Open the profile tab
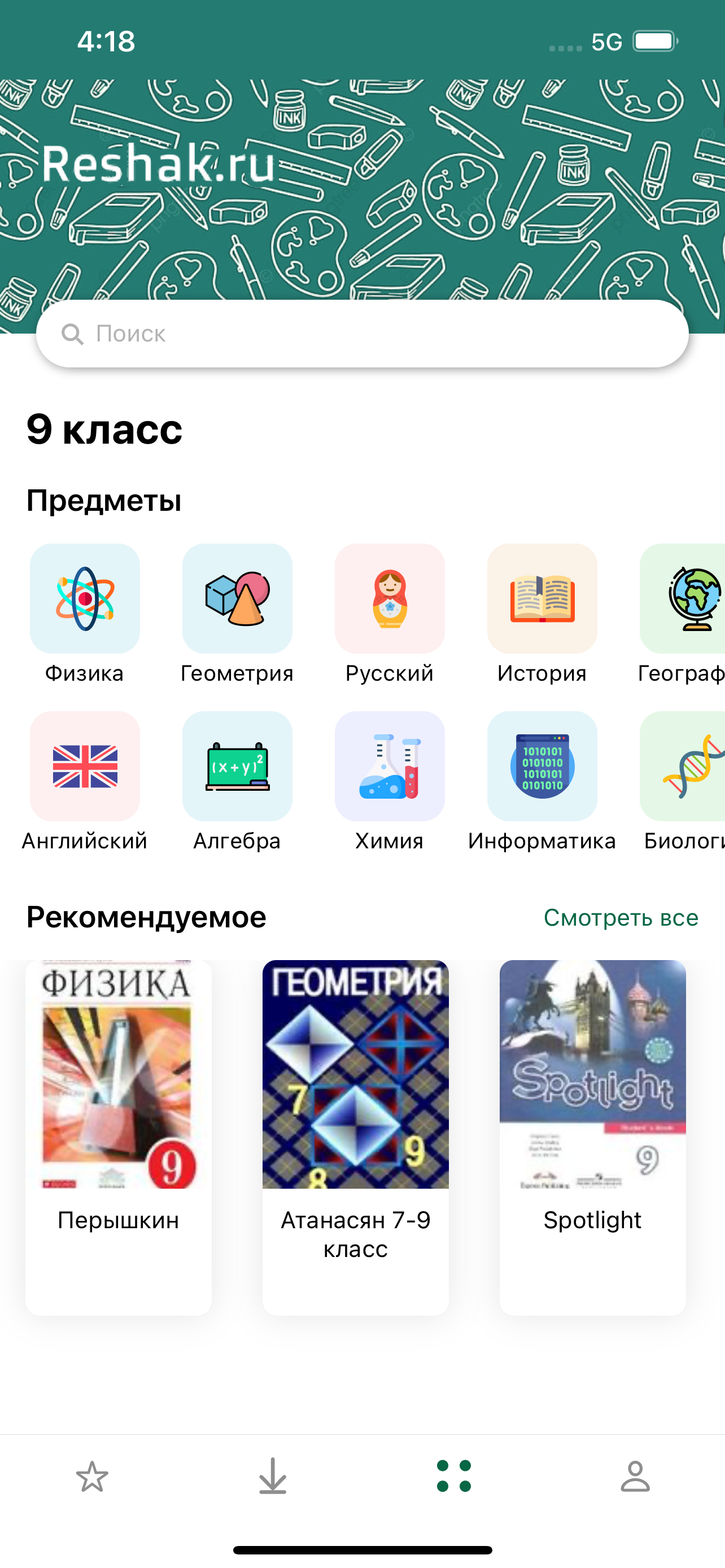Image resolution: width=725 pixels, height=1568 pixels. pyautogui.click(x=634, y=1475)
